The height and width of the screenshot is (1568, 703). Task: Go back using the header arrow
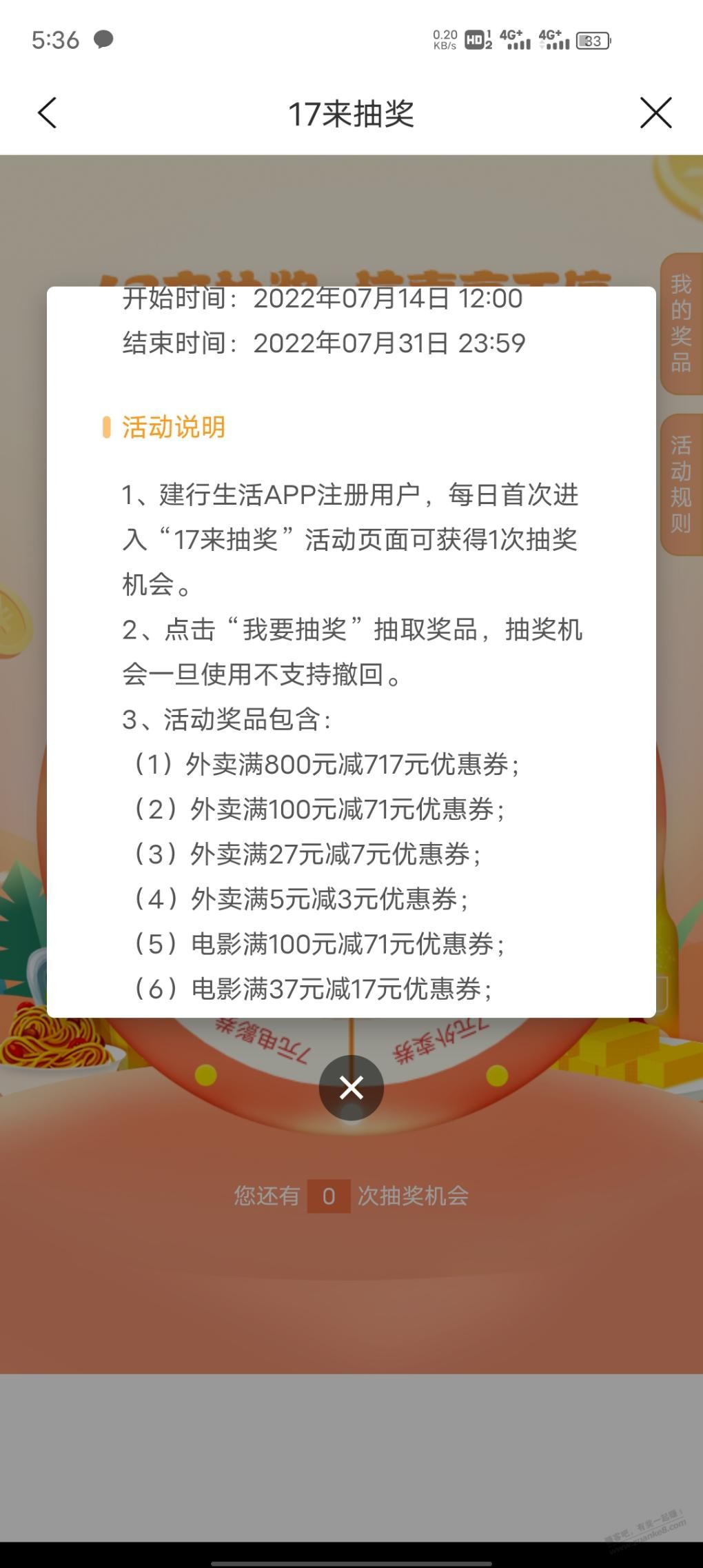click(47, 113)
